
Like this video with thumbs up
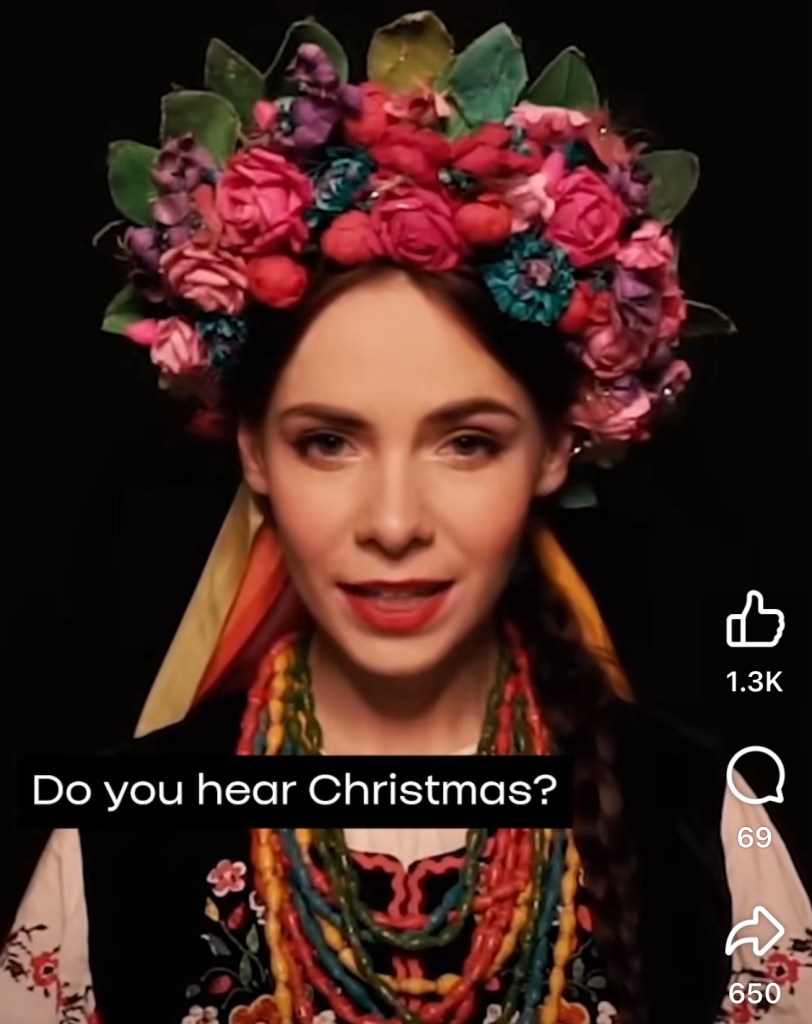pyautogui.click(x=754, y=620)
